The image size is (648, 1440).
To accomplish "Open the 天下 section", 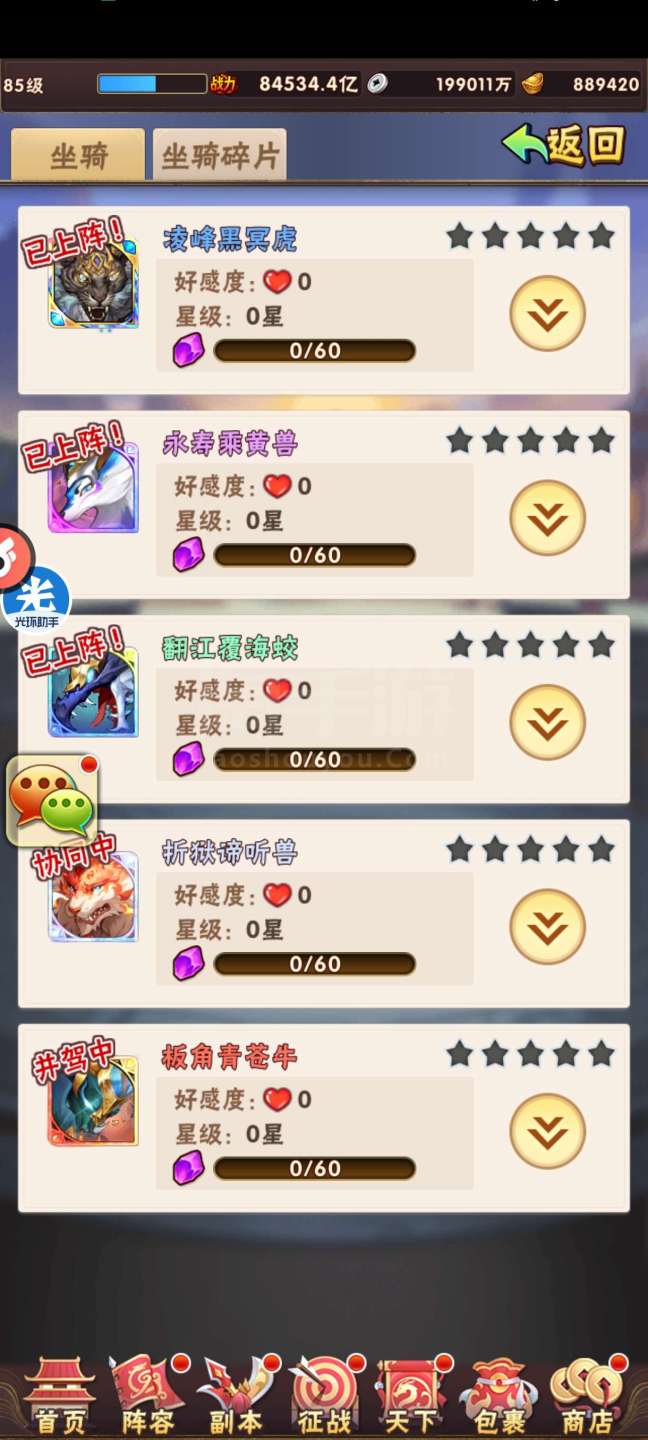I will click(411, 1396).
